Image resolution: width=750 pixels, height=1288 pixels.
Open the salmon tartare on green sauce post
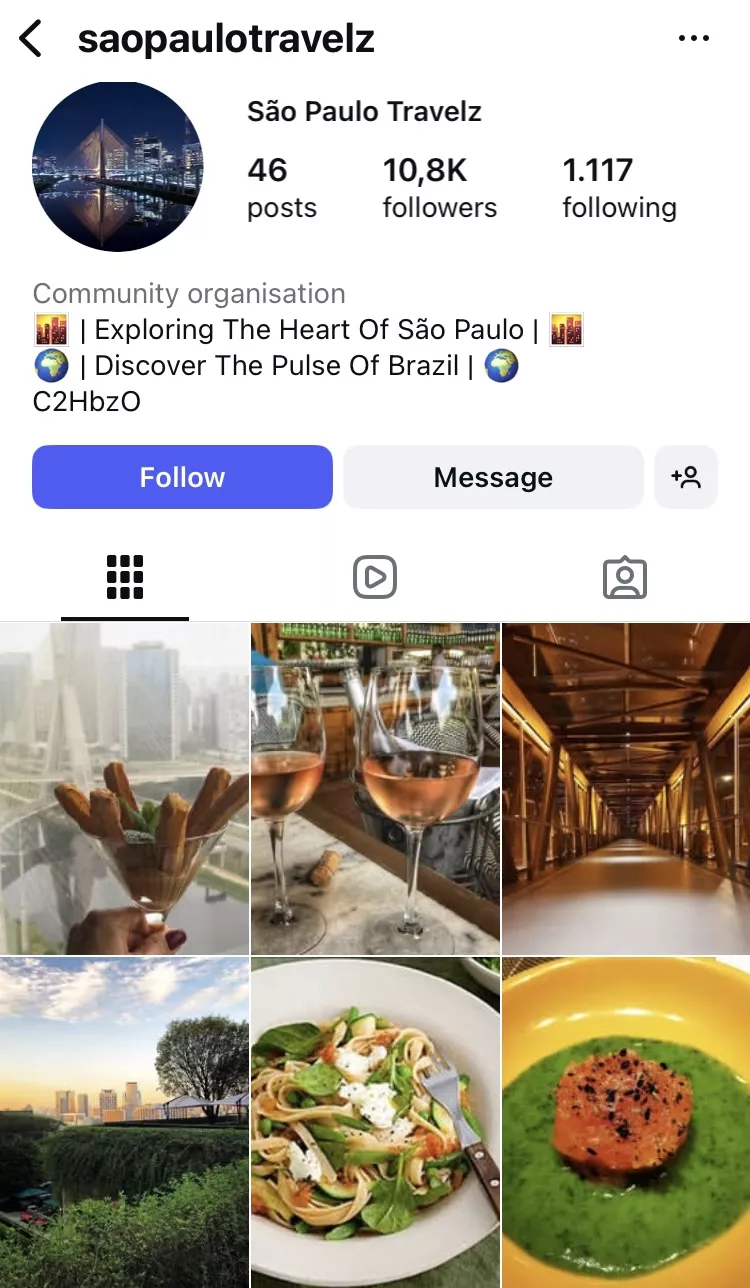pos(626,1122)
